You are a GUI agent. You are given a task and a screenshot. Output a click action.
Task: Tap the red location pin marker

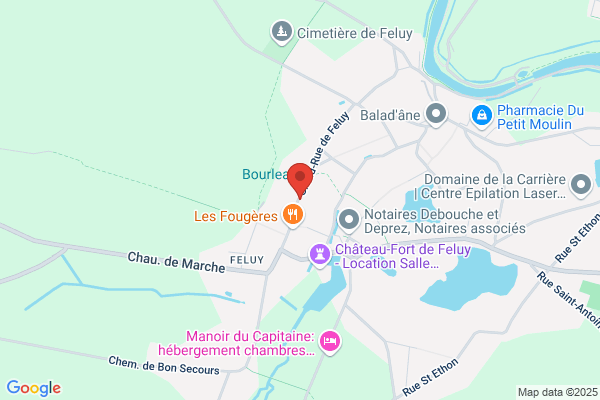300,180
